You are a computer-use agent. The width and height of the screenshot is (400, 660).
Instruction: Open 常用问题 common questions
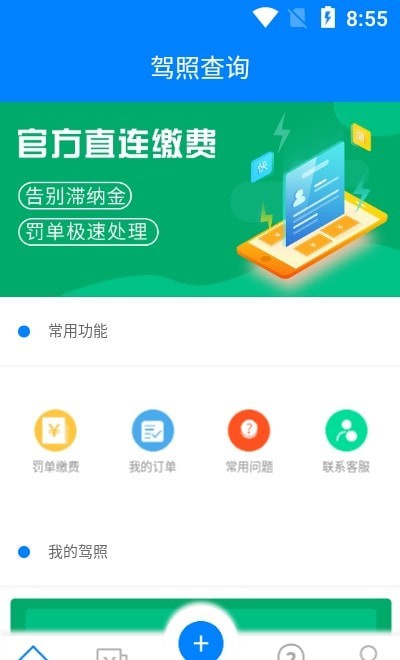[249, 441]
